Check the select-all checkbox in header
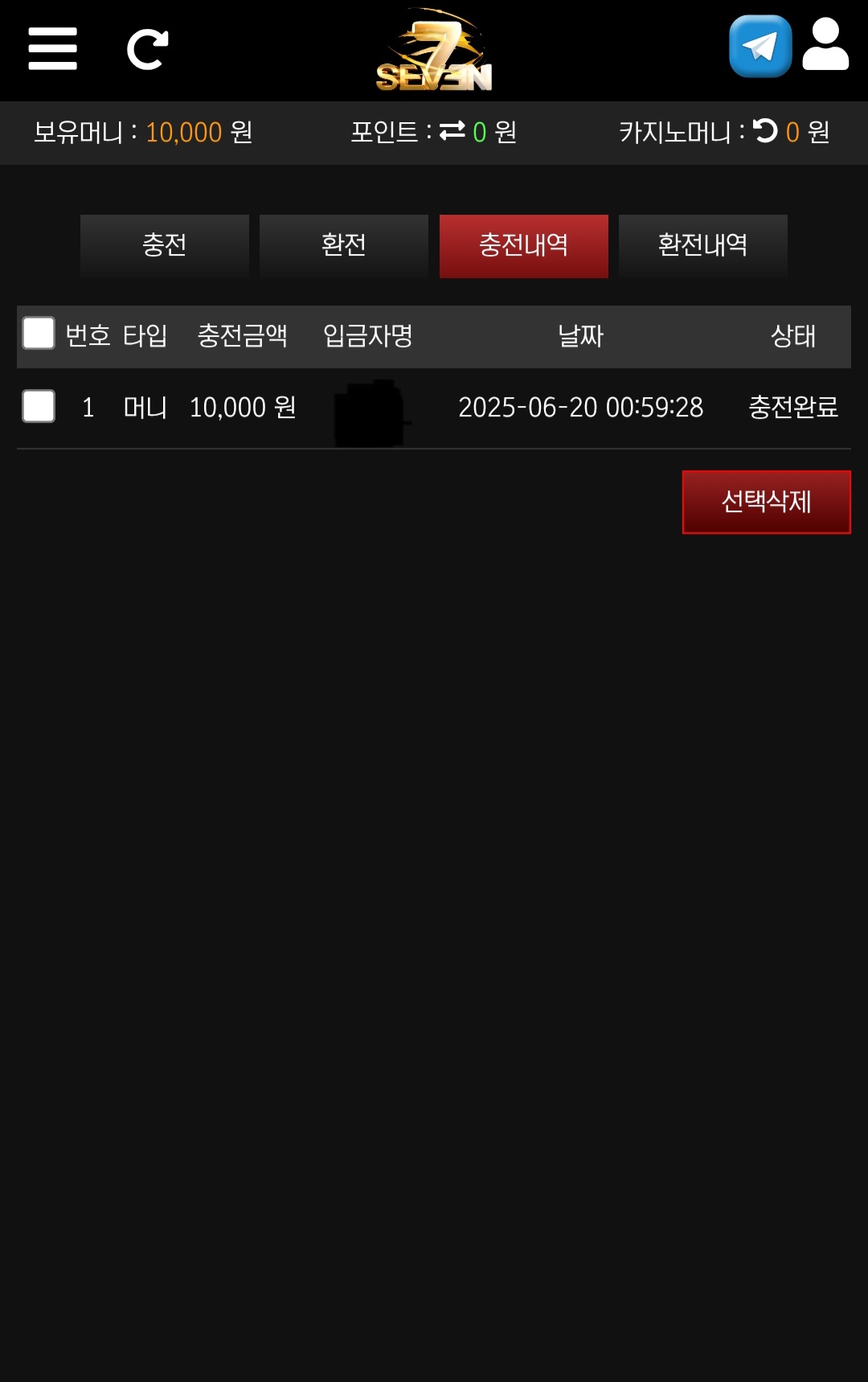Image resolution: width=868 pixels, height=1382 pixels. [x=39, y=334]
